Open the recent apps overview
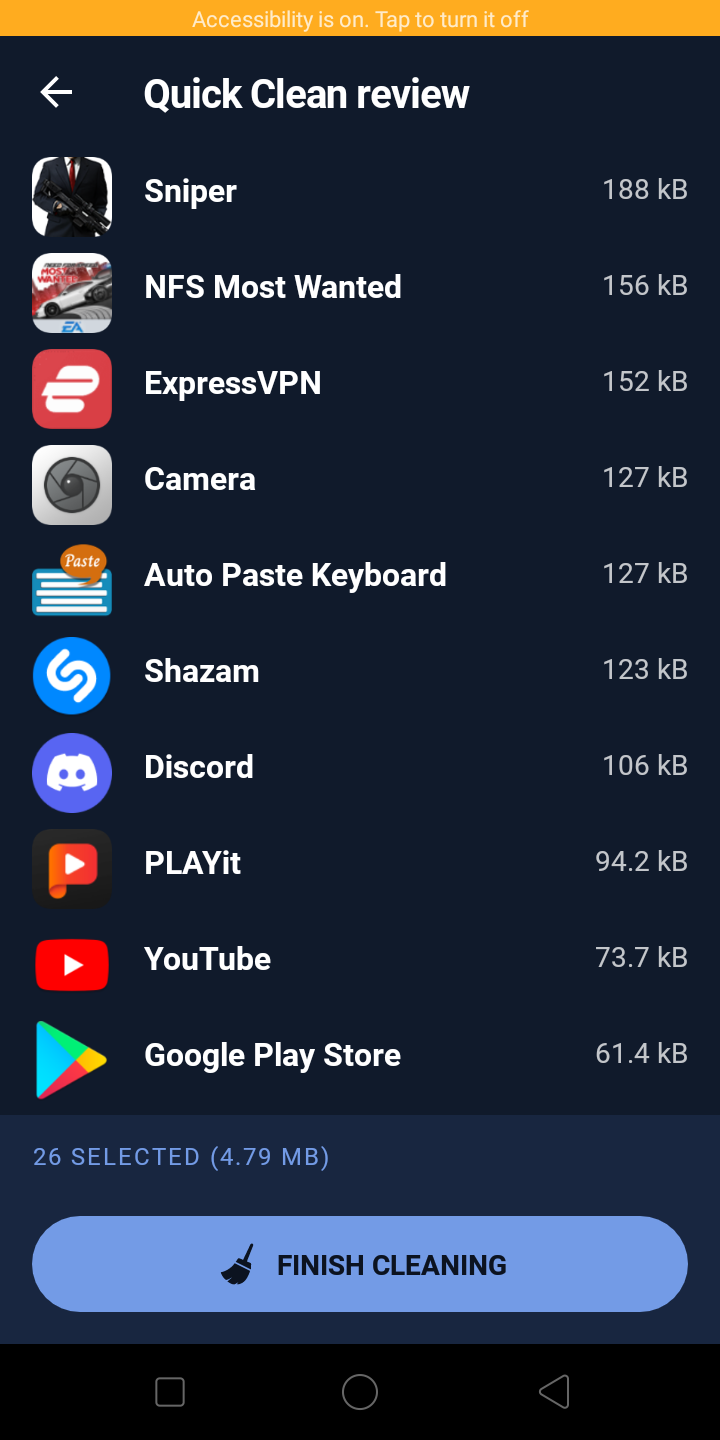This screenshot has width=720, height=1440. tap(170, 1392)
